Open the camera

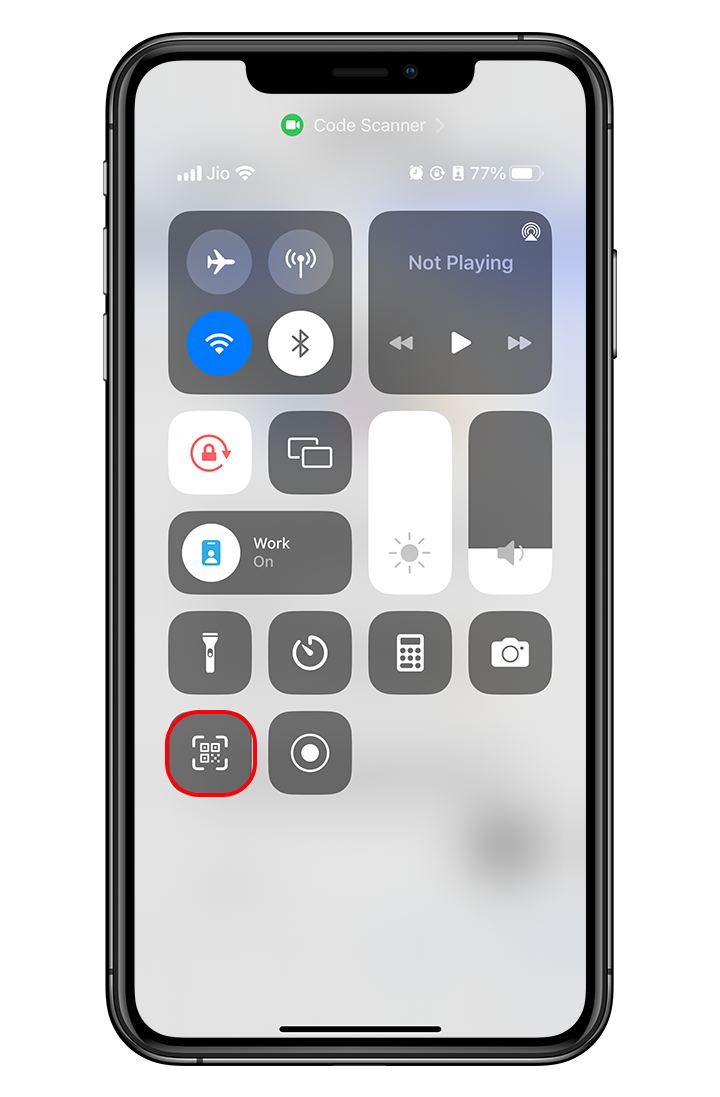point(510,653)
